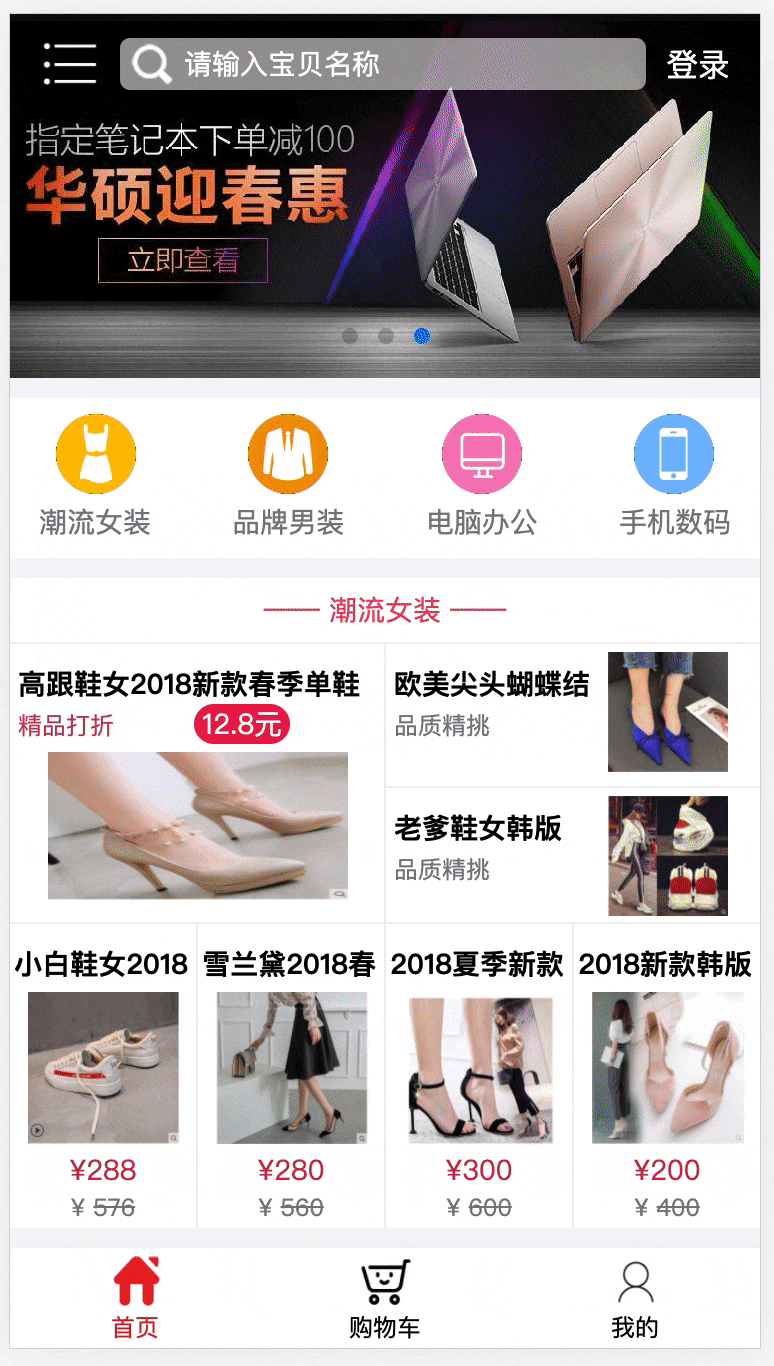Tap the 登录 login button
This screenshot has width=774, height=1366.
click(697, 65)
